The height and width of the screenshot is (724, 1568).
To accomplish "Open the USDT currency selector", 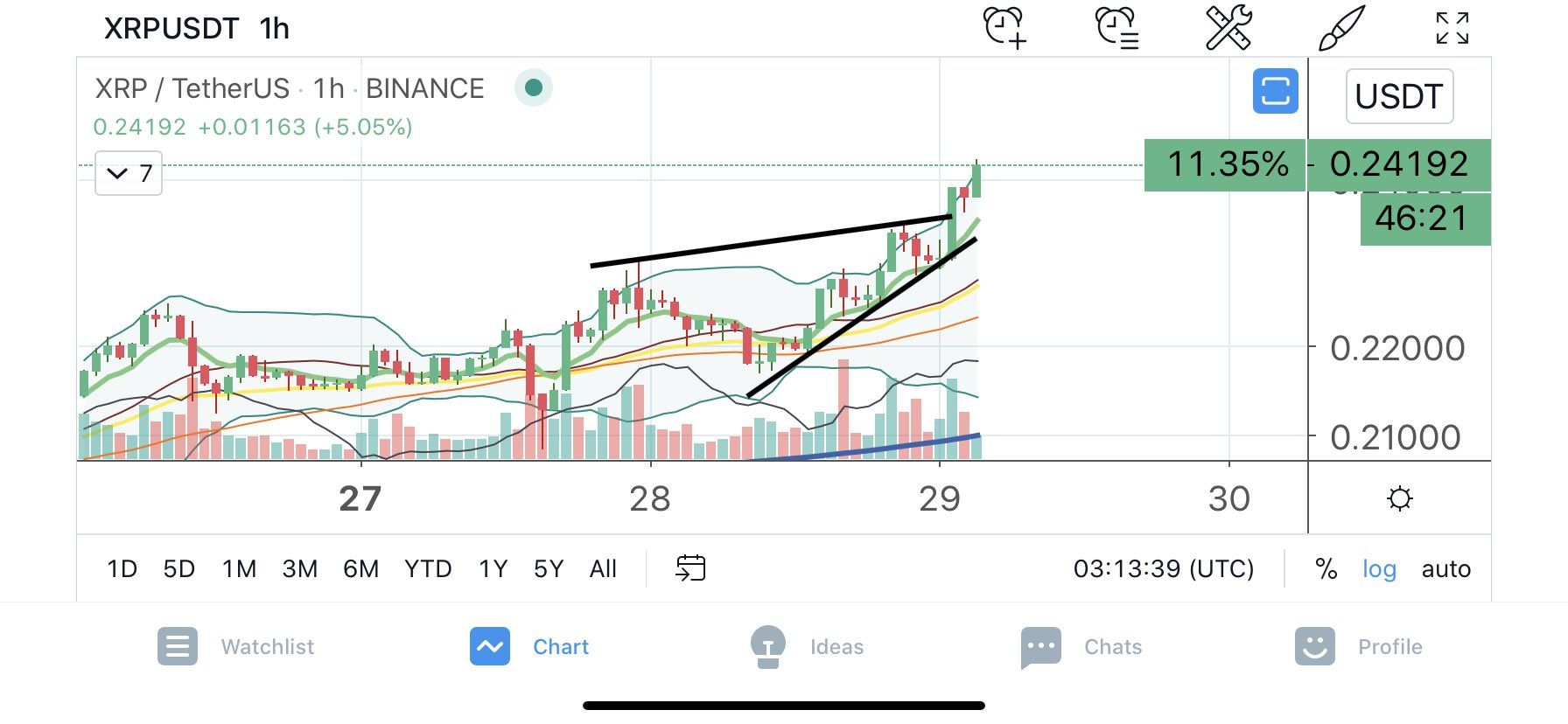I will (x=1398, y=96).
